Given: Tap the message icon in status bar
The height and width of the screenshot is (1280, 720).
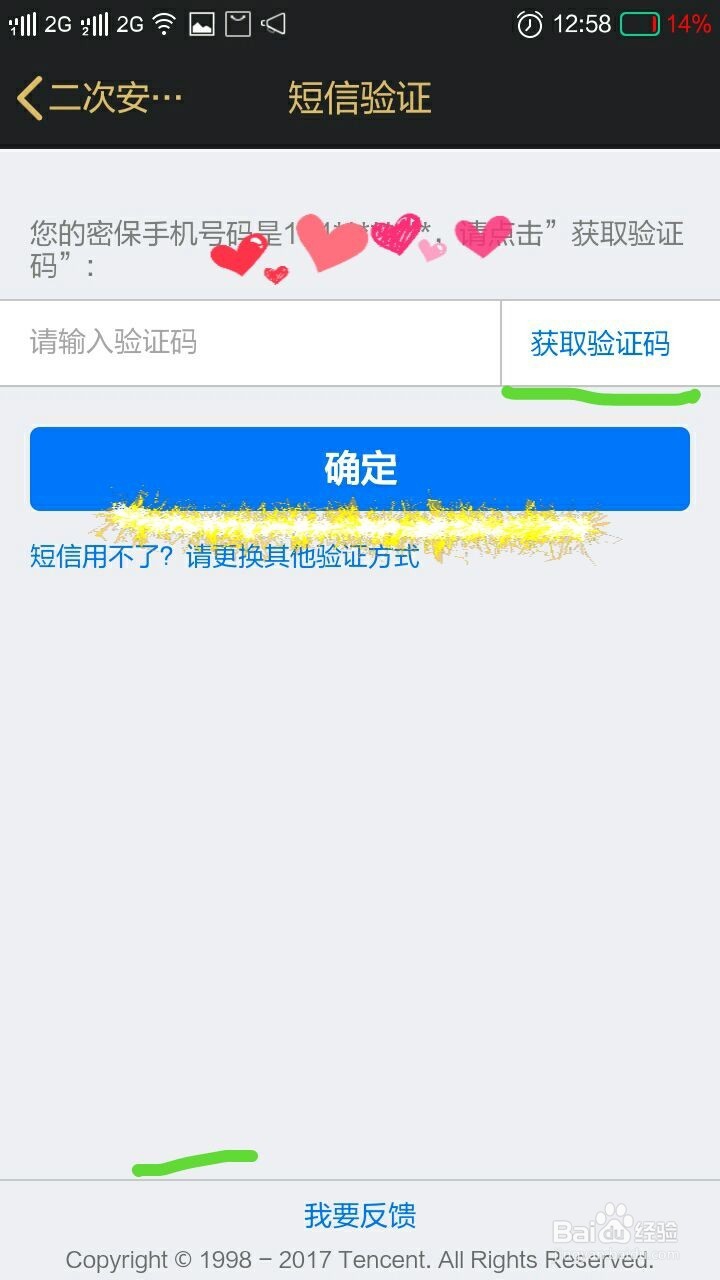Looking at the screenshot, I should click(236, 23).
